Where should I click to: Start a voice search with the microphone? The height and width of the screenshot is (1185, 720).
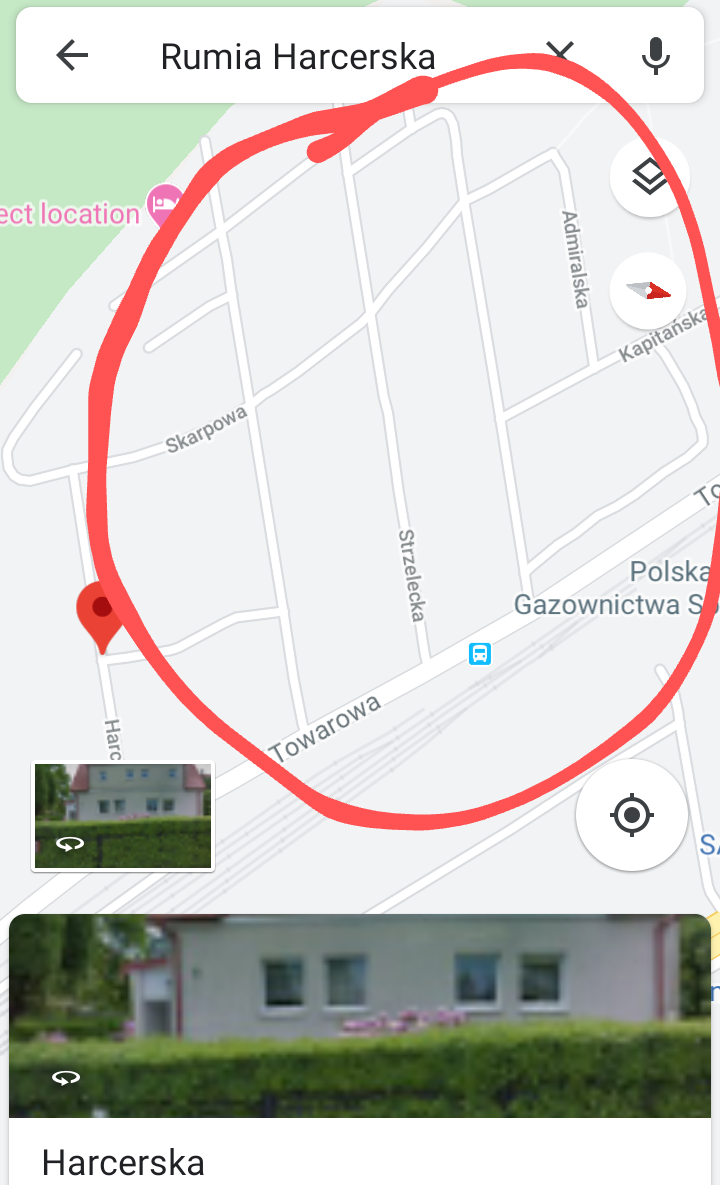pyautogui.click(x=655, y=56)
